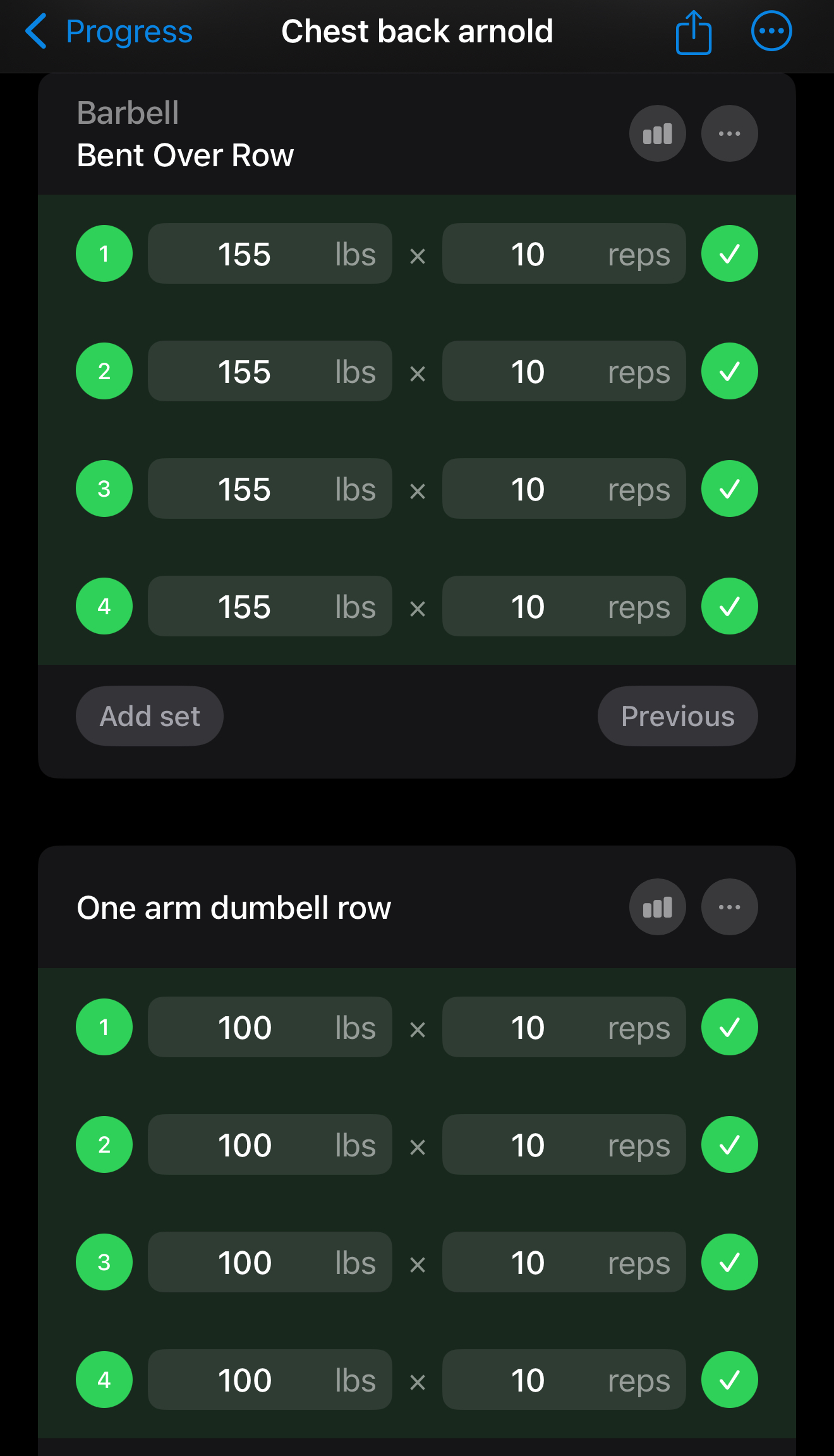Open the workout overflow menu in header
Screen dimensions: 834x1456
pos(771,31)
